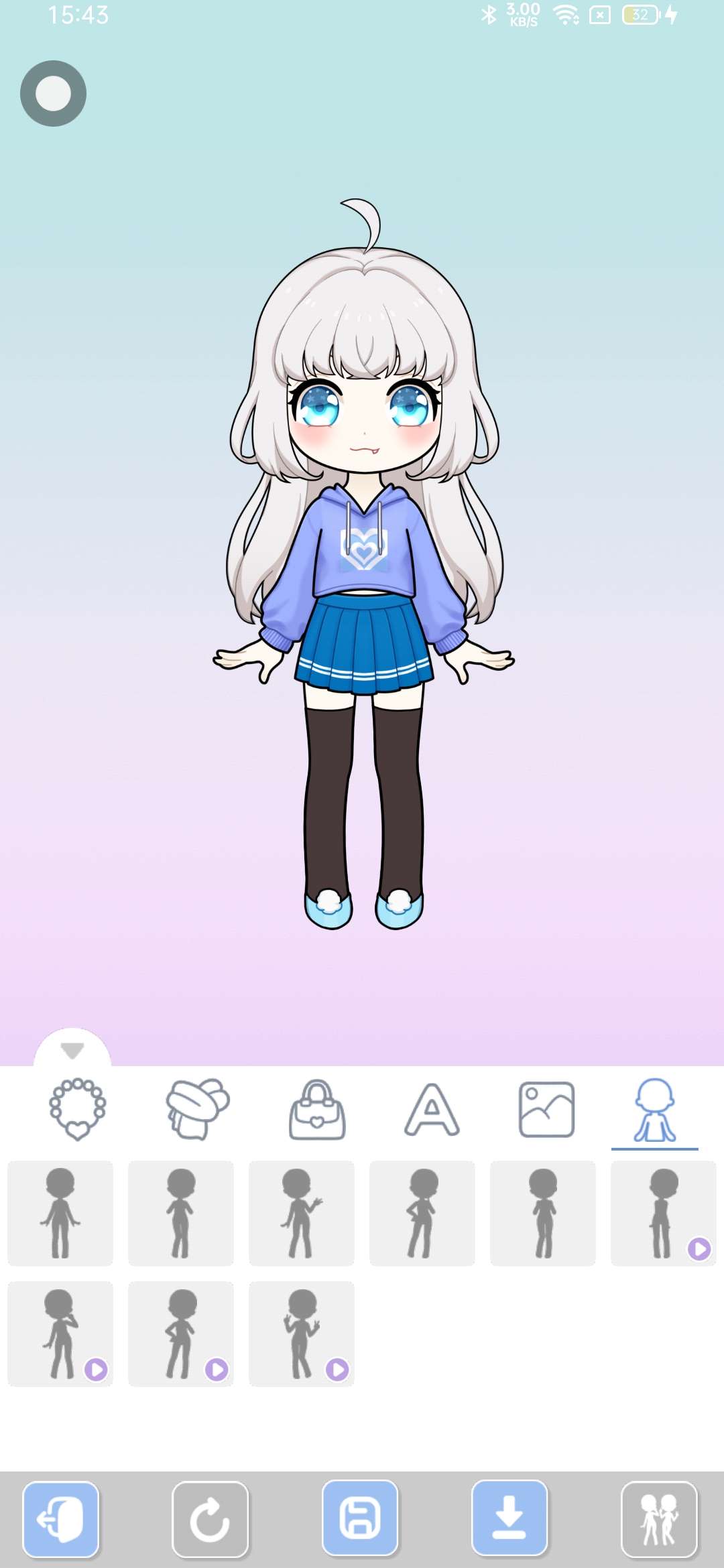Screen dimensions: 724x1568
Task: Download the character image
Action: (x=509, y=1519)
